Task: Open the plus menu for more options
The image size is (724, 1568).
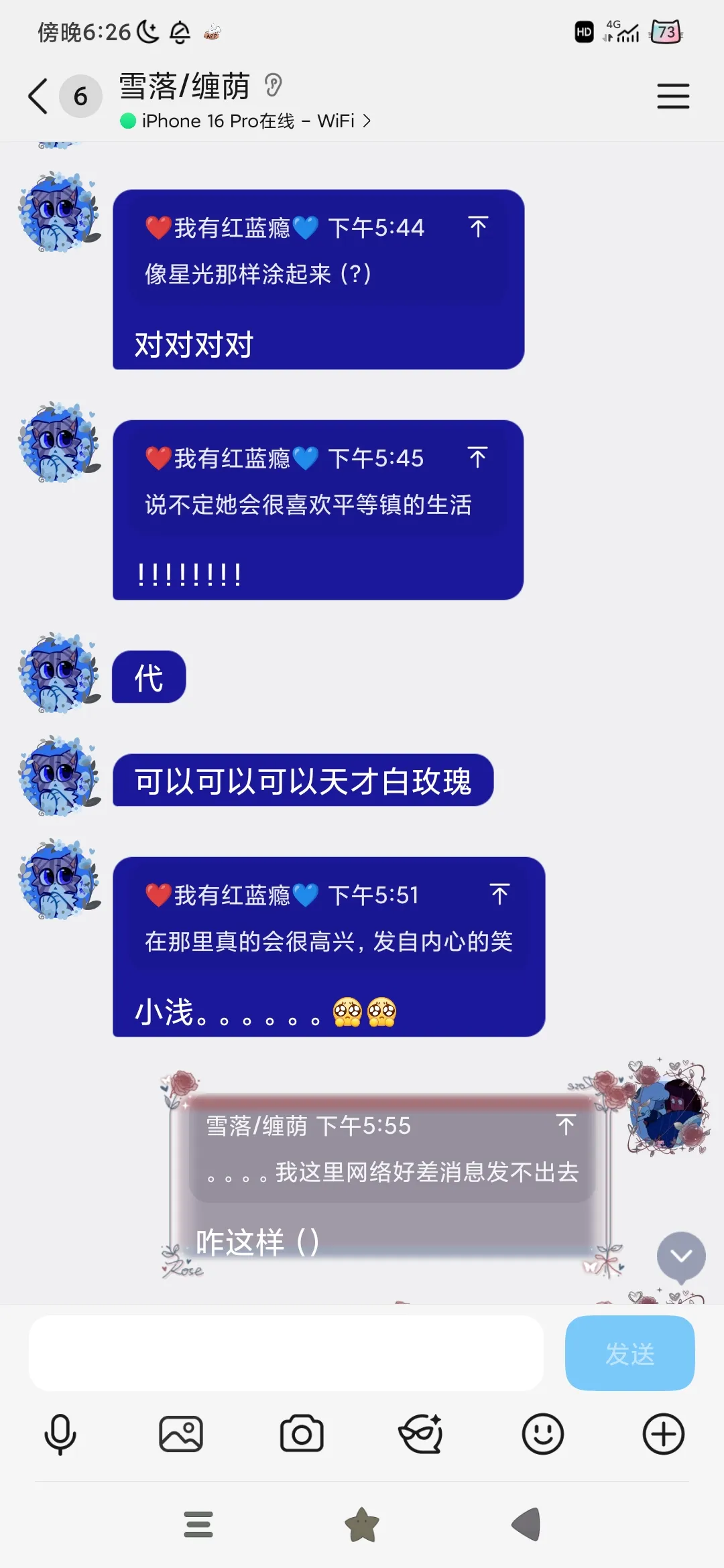Action: point(663,1435)
